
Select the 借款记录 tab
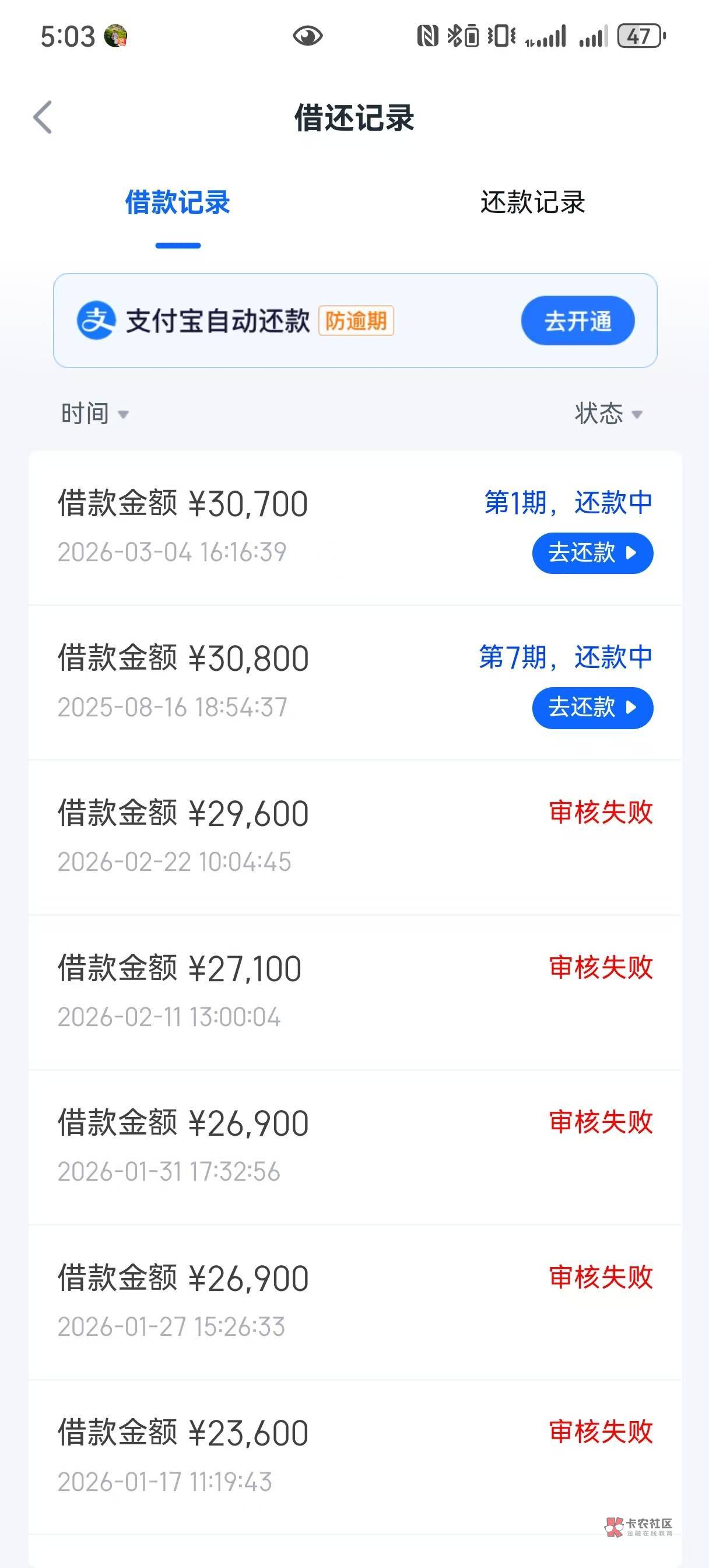pos(178,202)
